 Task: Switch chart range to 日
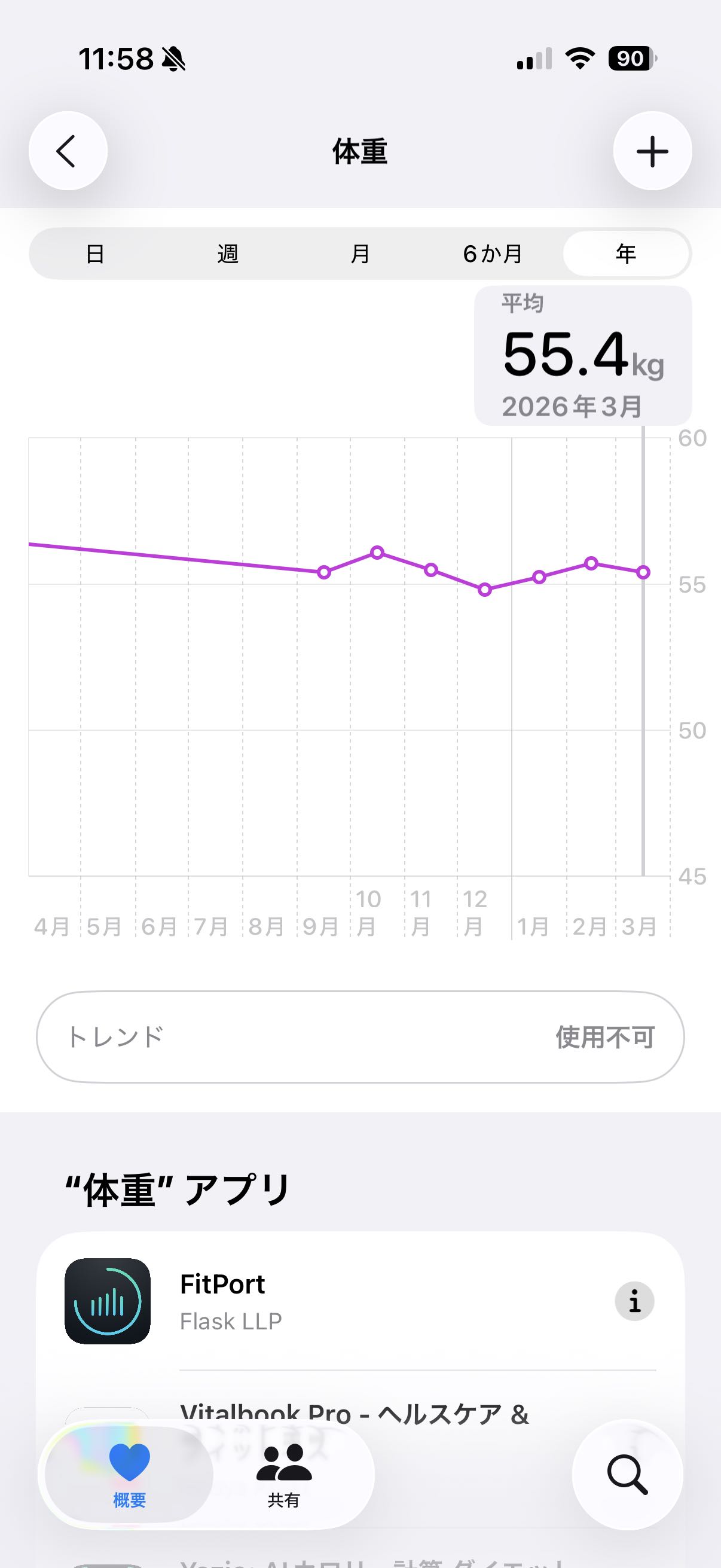95,254
